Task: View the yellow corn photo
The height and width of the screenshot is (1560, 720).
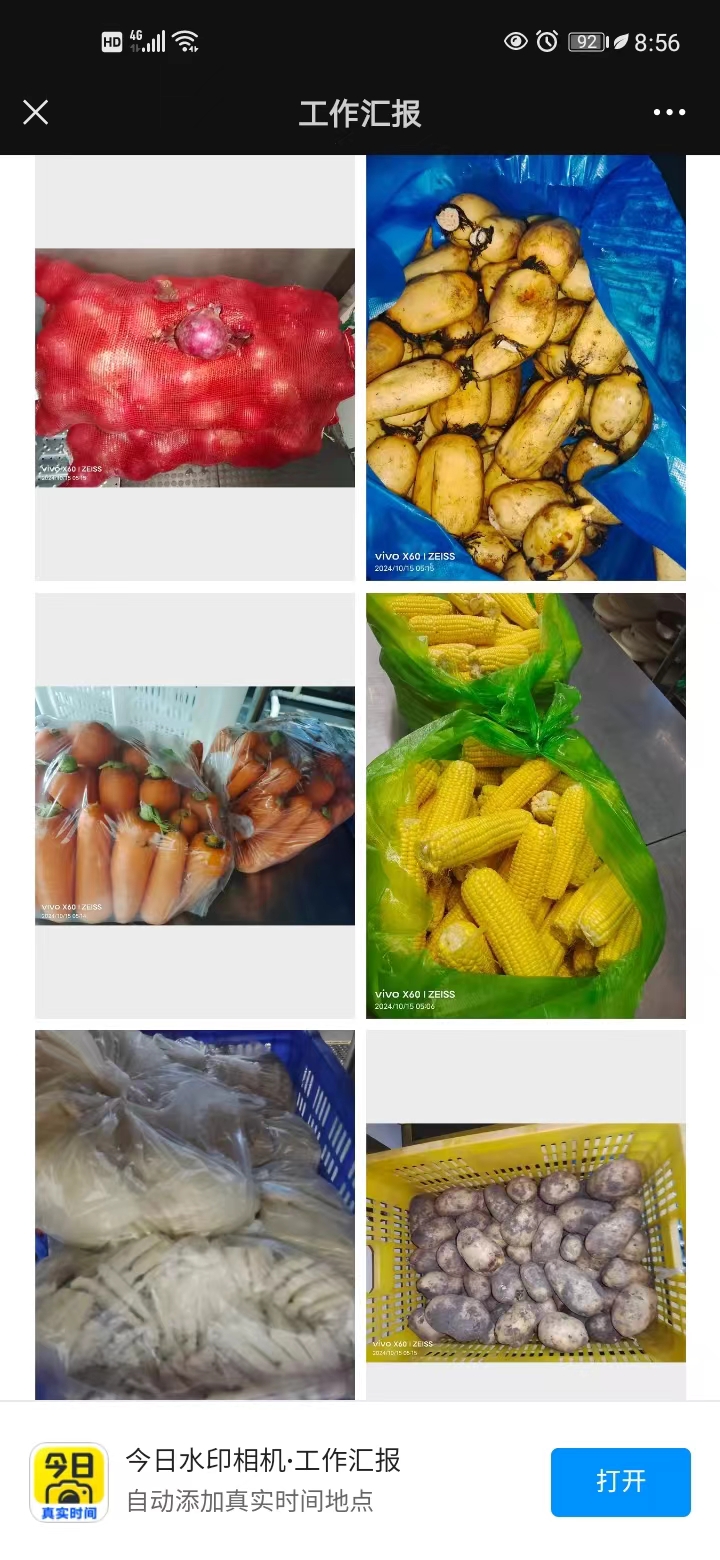Action: [x=526, y=806]
